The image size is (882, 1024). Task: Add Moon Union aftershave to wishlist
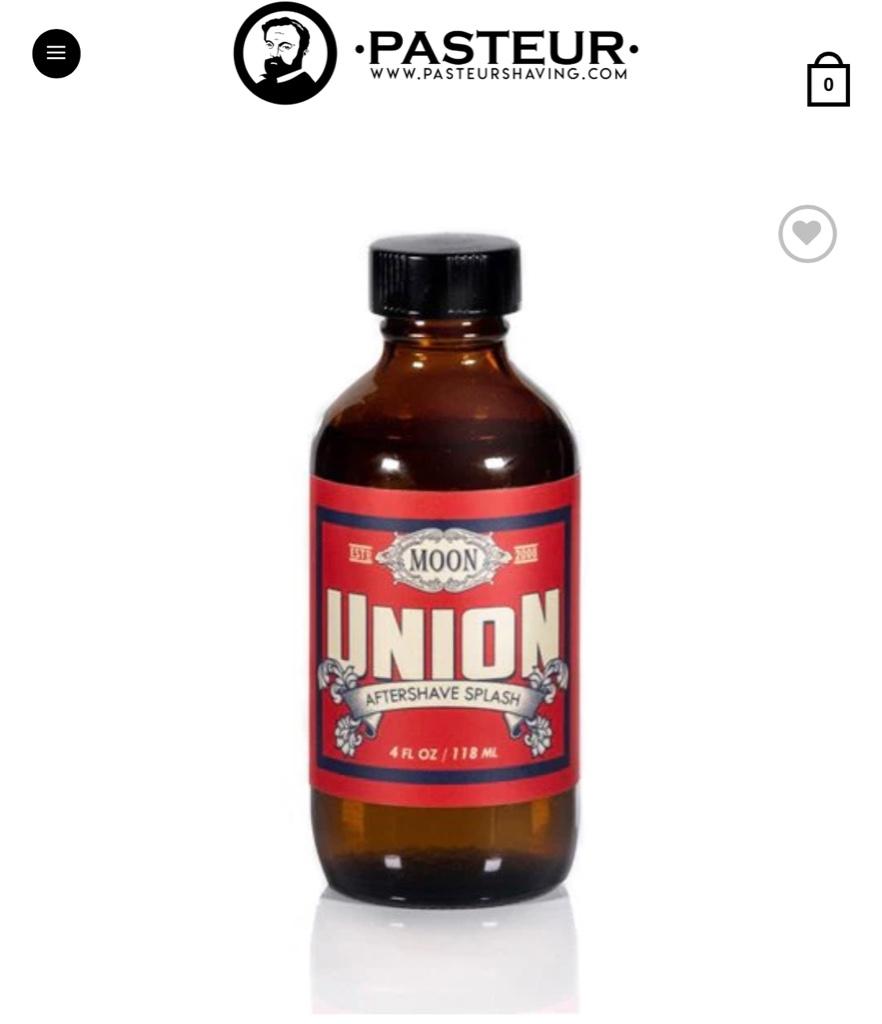tap(807, 234)
